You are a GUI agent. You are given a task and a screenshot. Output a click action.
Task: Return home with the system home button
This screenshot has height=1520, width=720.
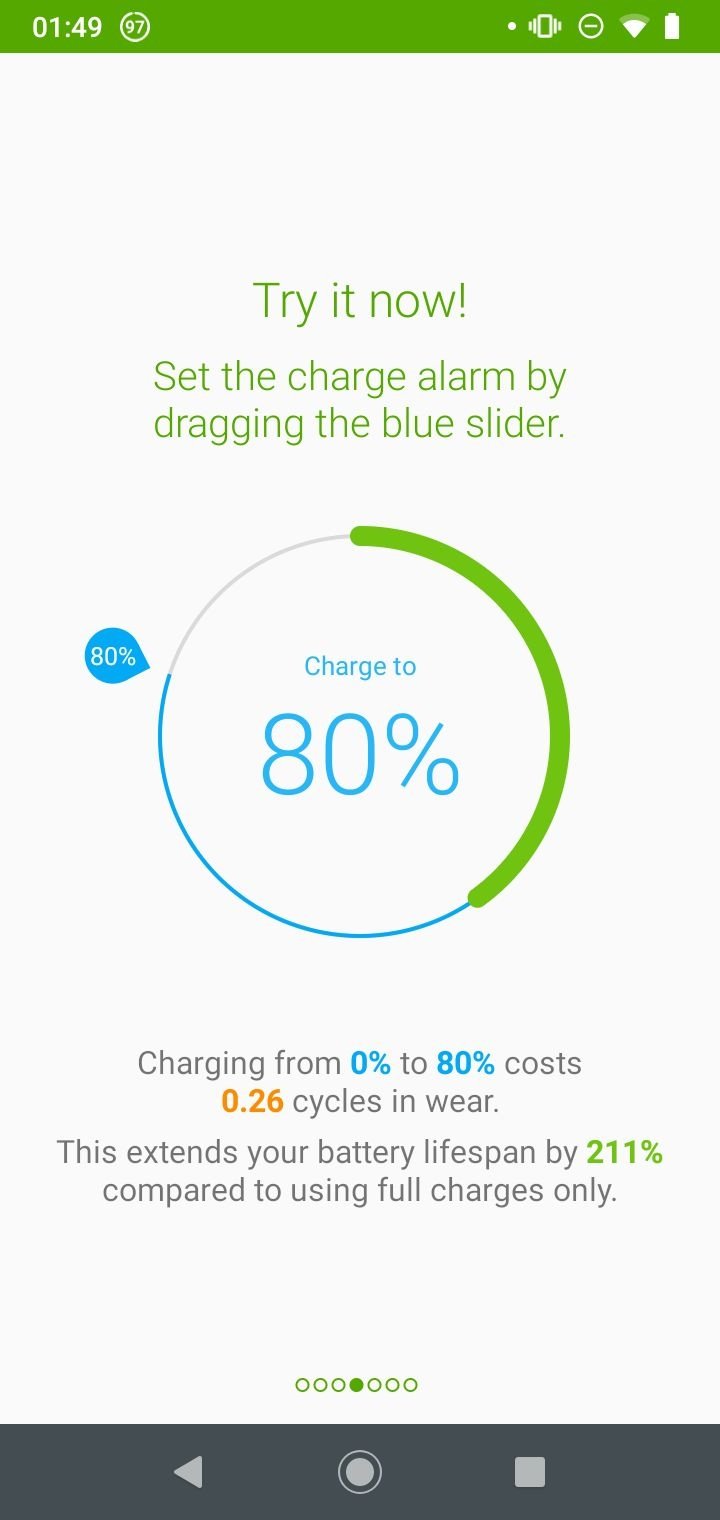[360, 1472]
